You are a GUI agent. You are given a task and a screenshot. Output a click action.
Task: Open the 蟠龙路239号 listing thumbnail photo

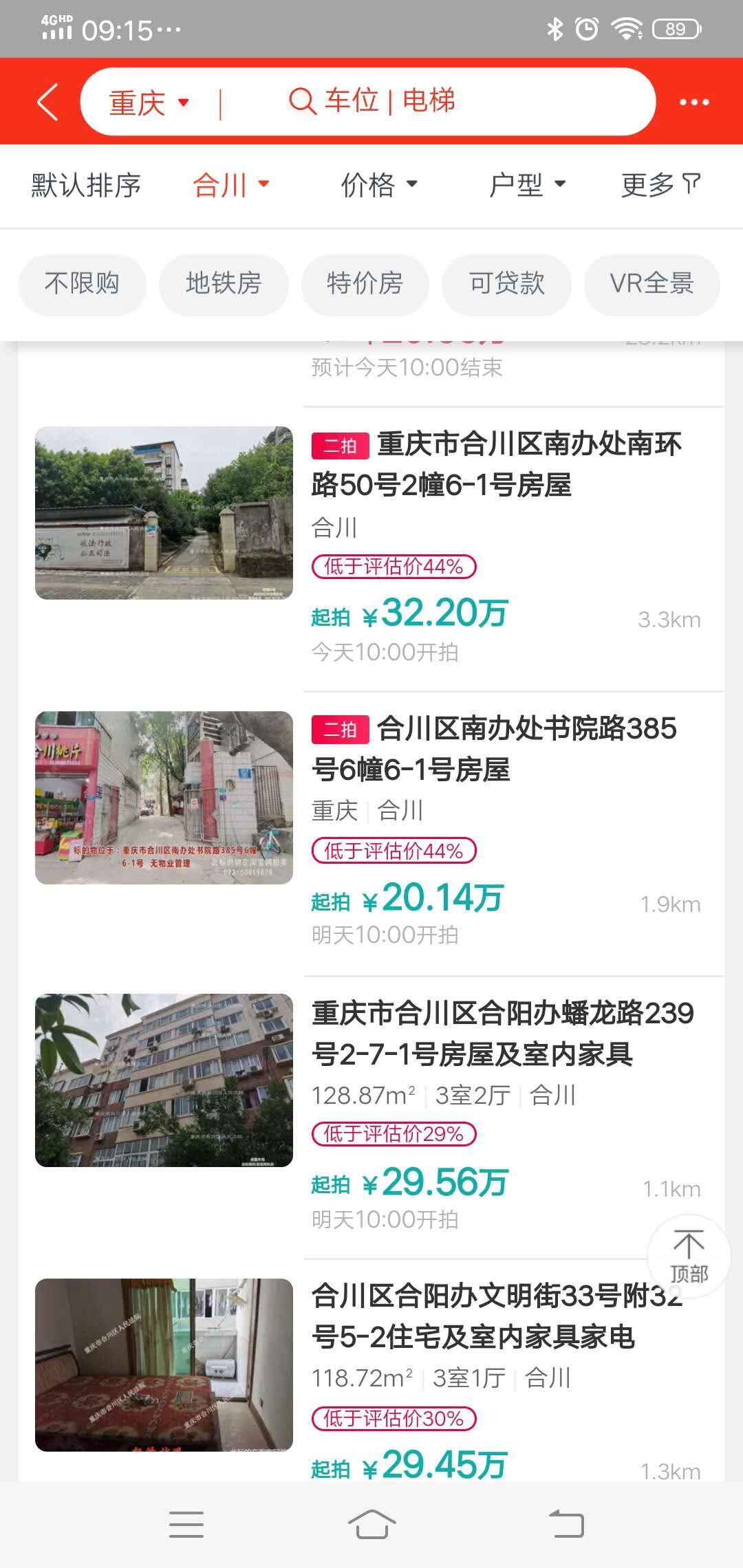tap(163, 1080)
